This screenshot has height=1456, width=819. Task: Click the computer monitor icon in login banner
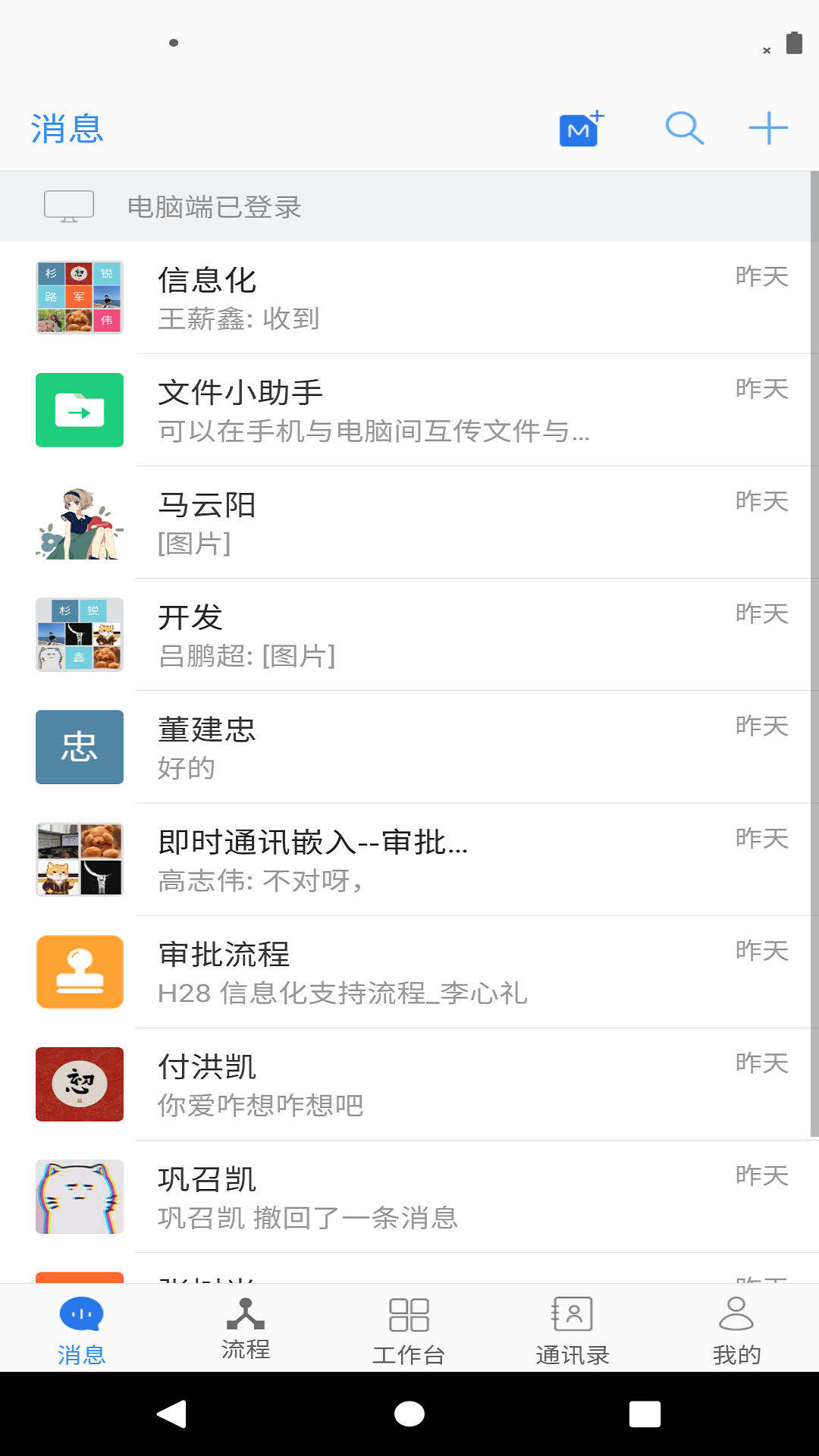69,206
